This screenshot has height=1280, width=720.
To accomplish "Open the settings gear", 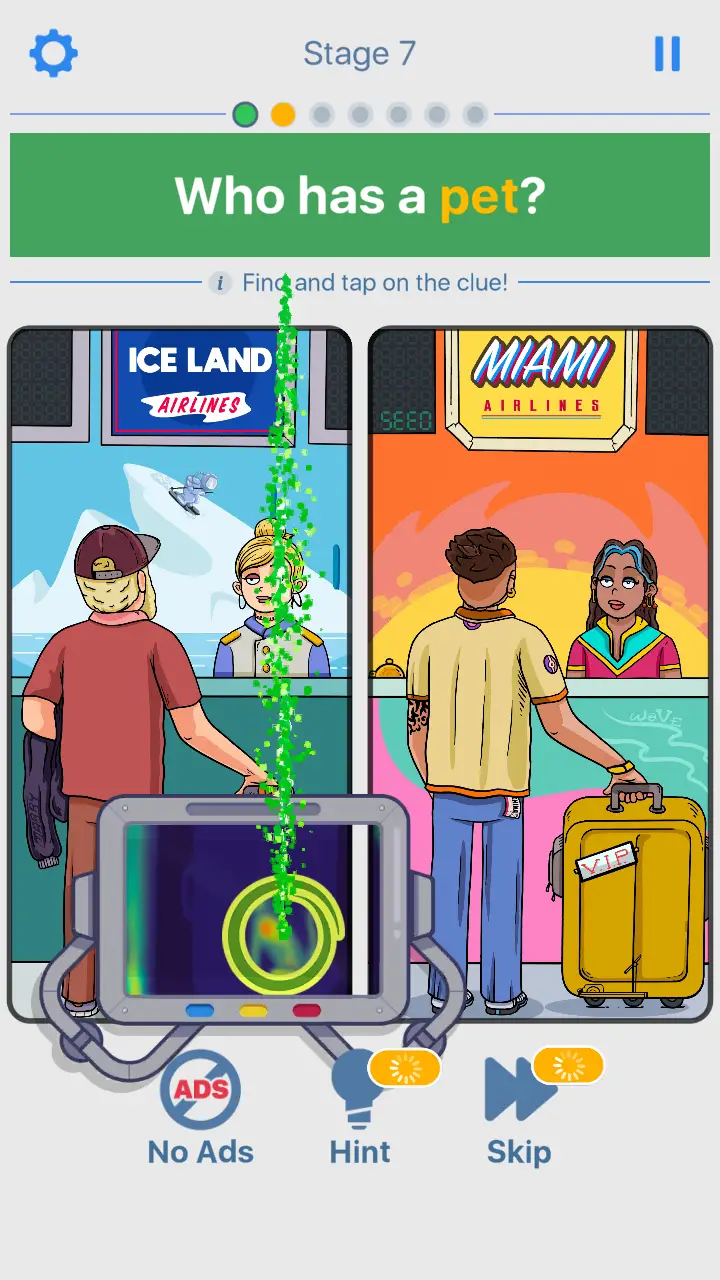I will (x=53, y=53).
